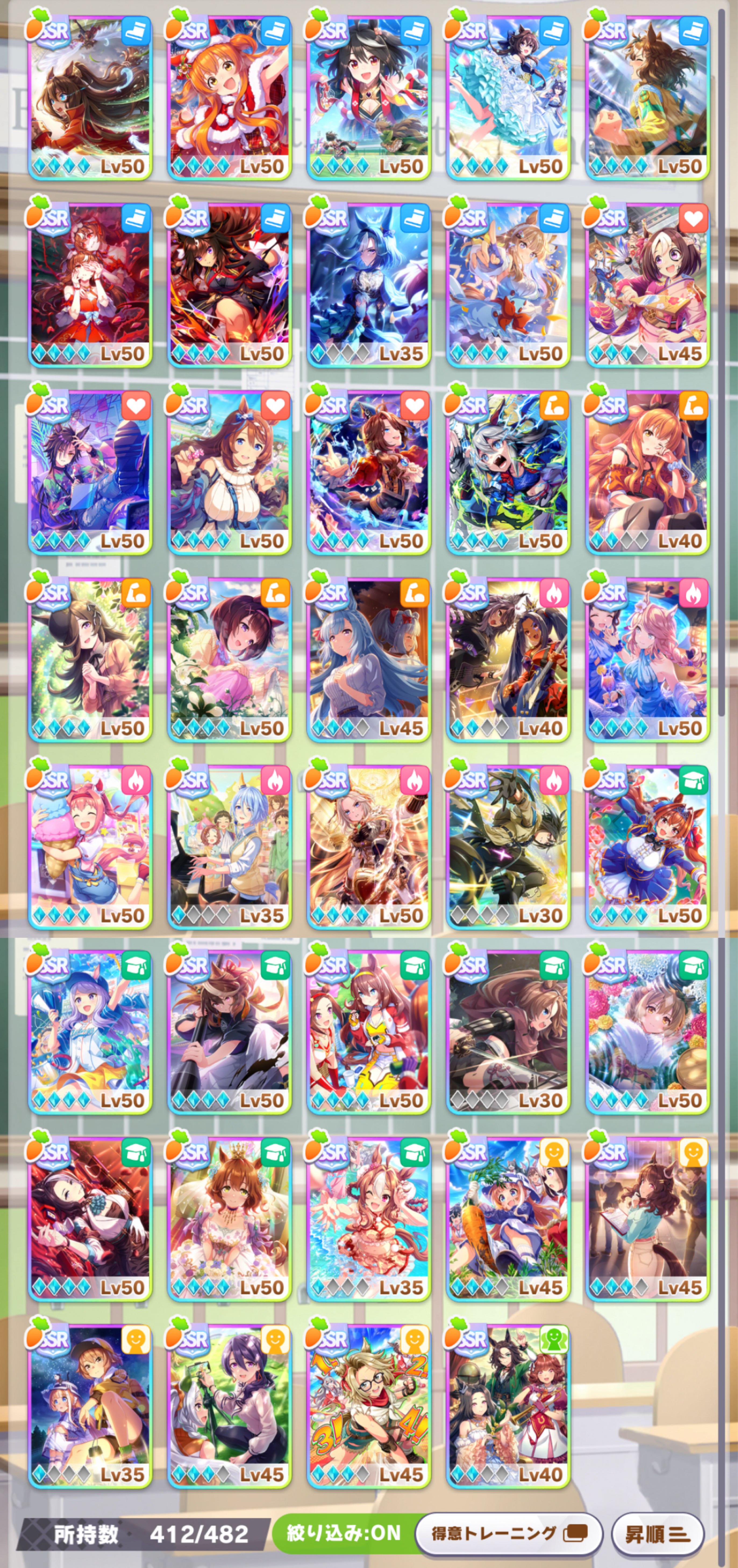Open the Lv35 wisdom-type beach card
738x1568 pixels.
[368, 1220]
